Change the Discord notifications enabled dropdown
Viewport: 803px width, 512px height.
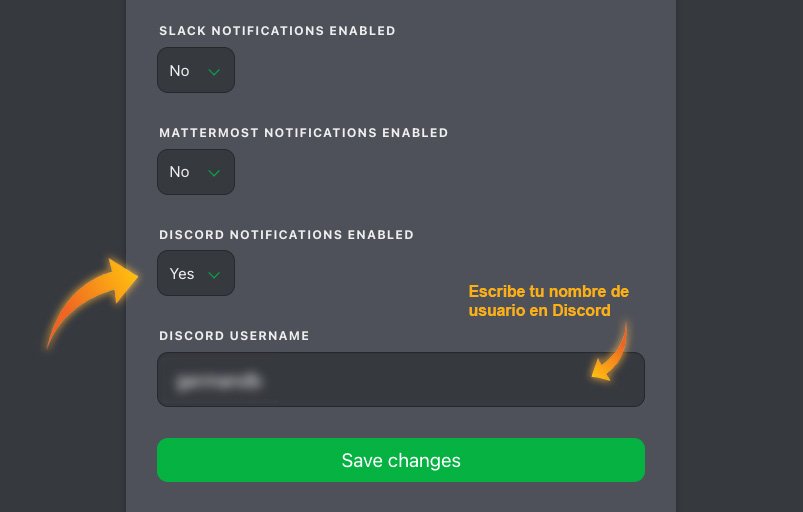[x=196, y=273]
